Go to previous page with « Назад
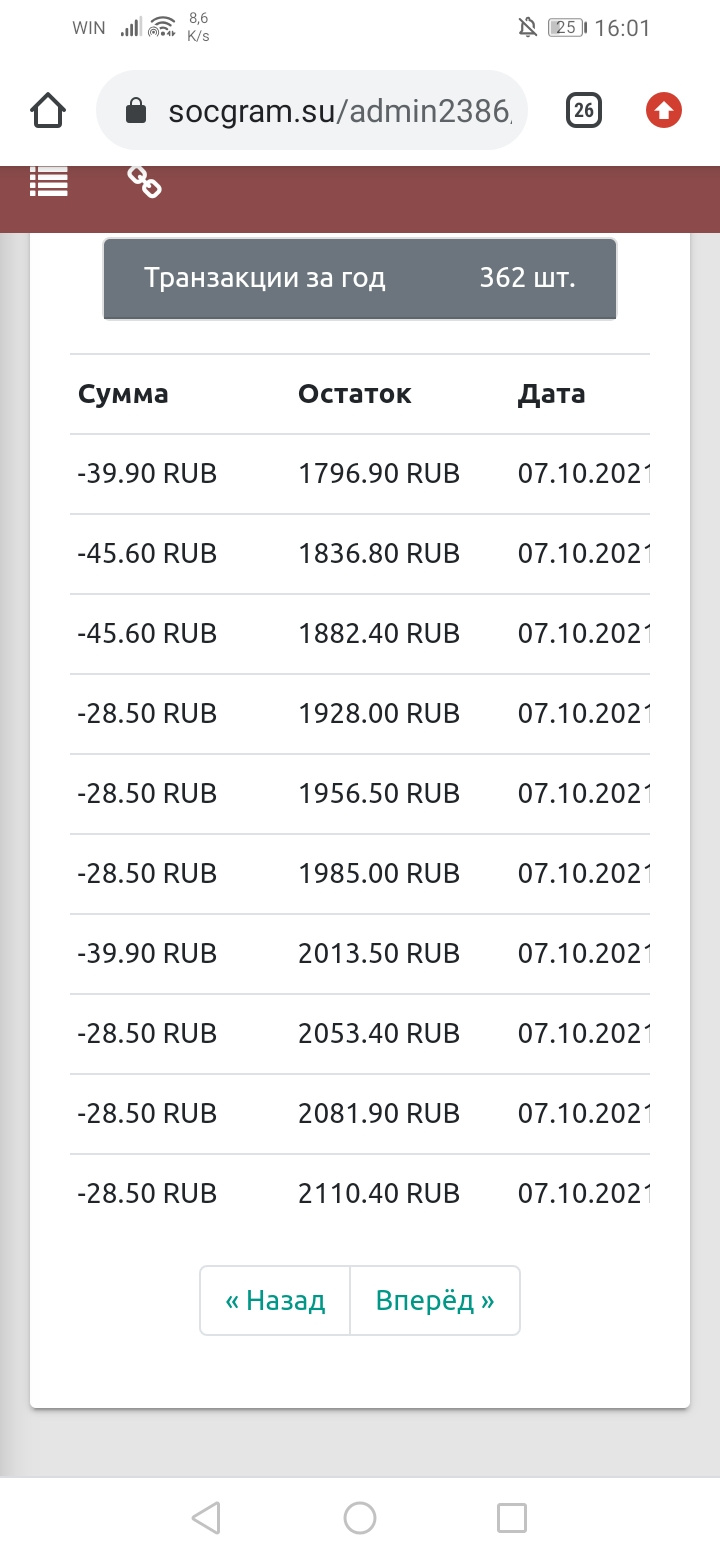The image size is (720, 1560). point(275,1300)
